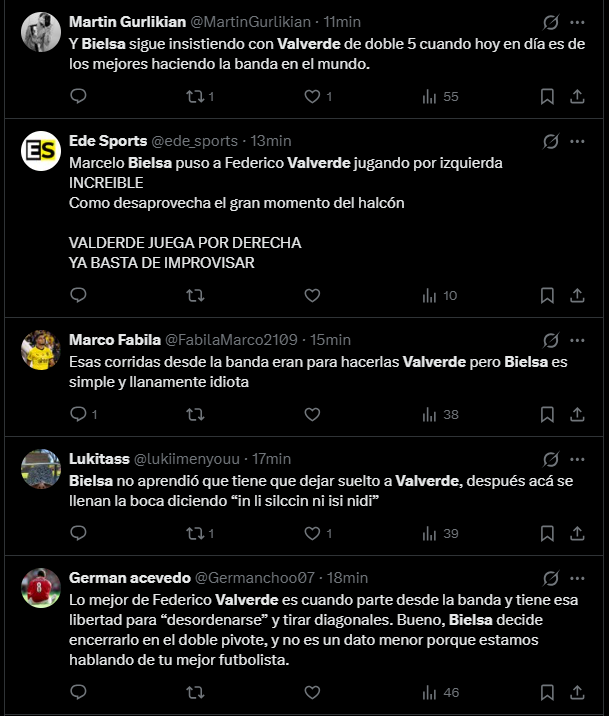Open Ede Sports profile picture
Image resolution: width=609 pixels, height=716 pixels.
click(x=41, y=150)
